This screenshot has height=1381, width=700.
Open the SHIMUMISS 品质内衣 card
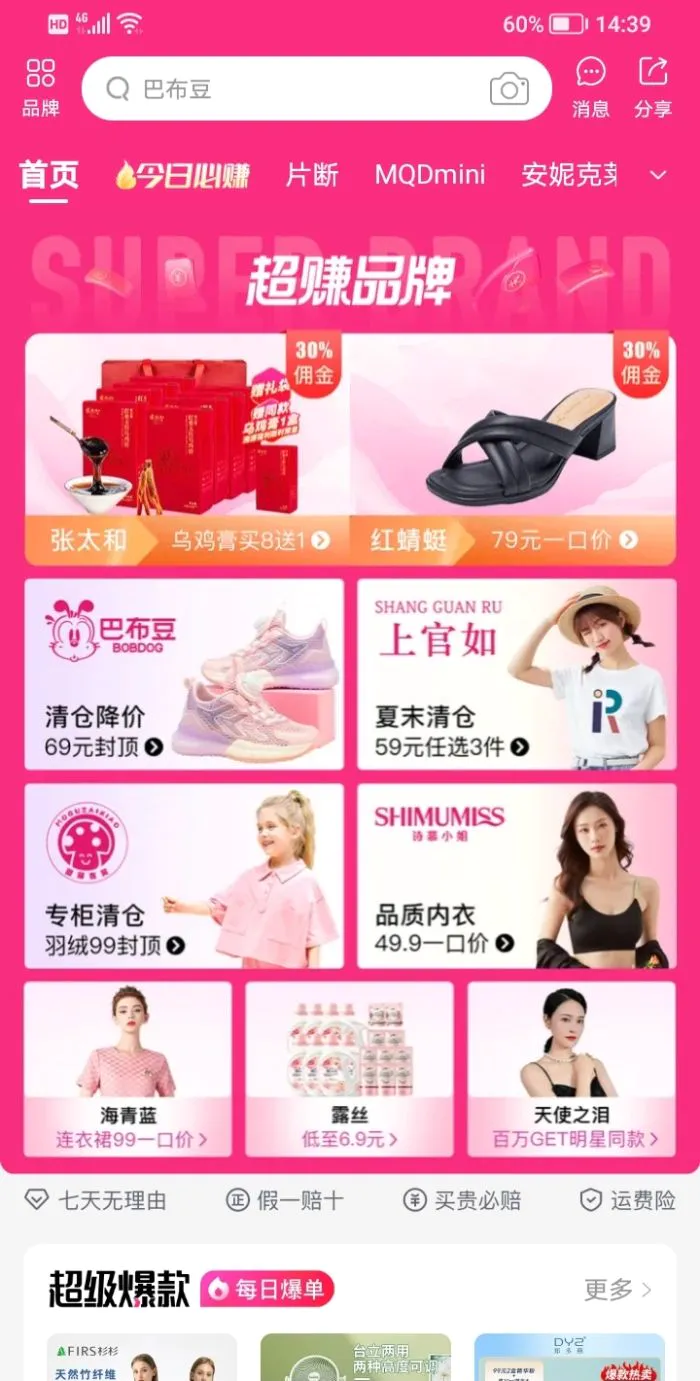tap(516, 876)
